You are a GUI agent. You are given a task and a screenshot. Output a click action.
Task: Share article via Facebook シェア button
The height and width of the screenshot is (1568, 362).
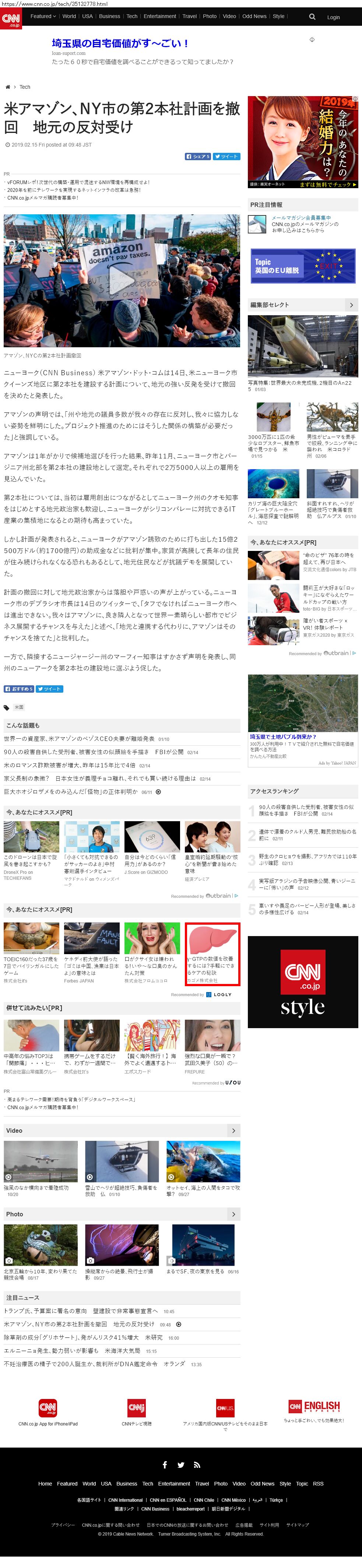click(x=198, y=157)
